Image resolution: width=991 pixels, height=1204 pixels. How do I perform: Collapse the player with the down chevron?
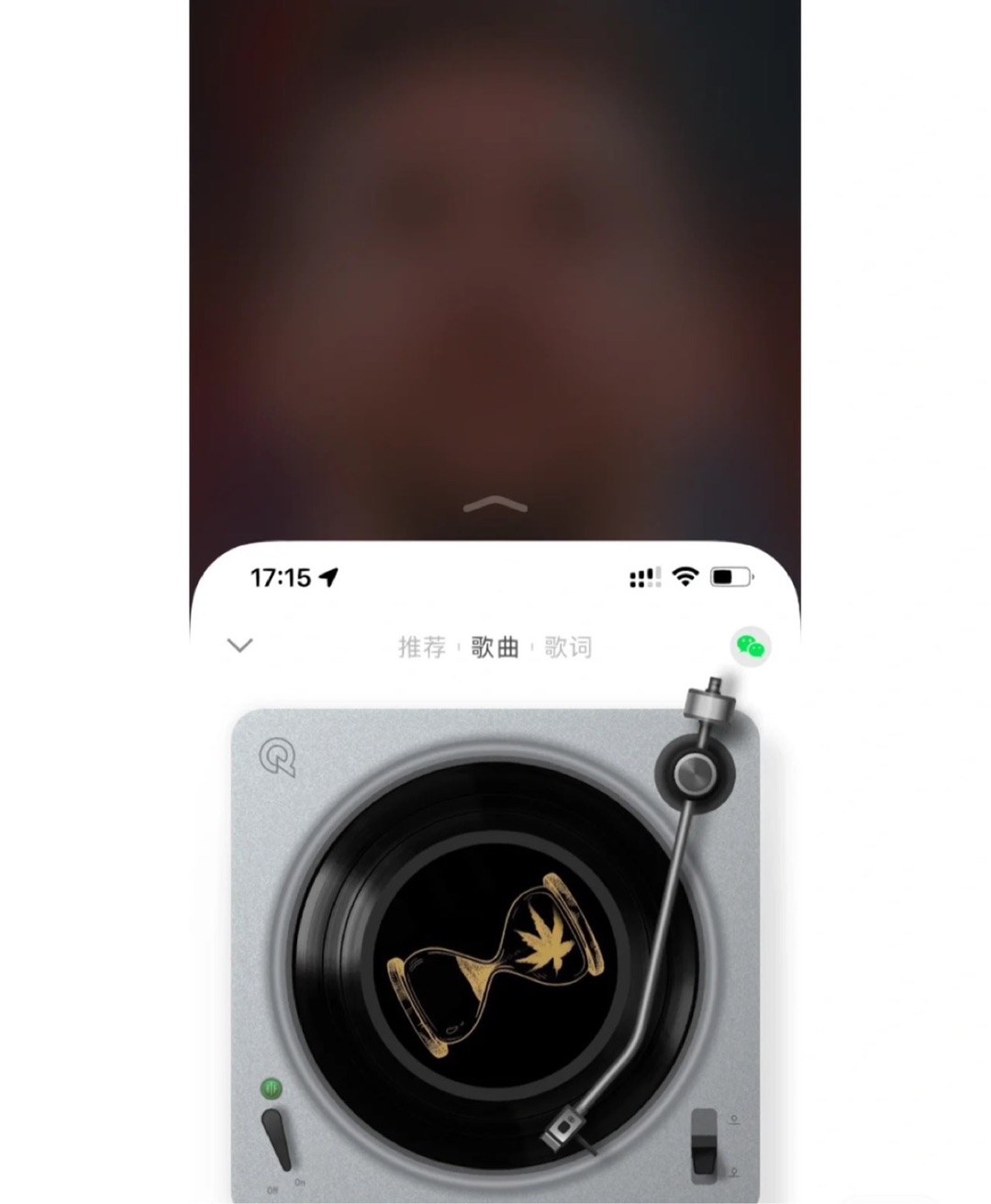tap(239, 646)
